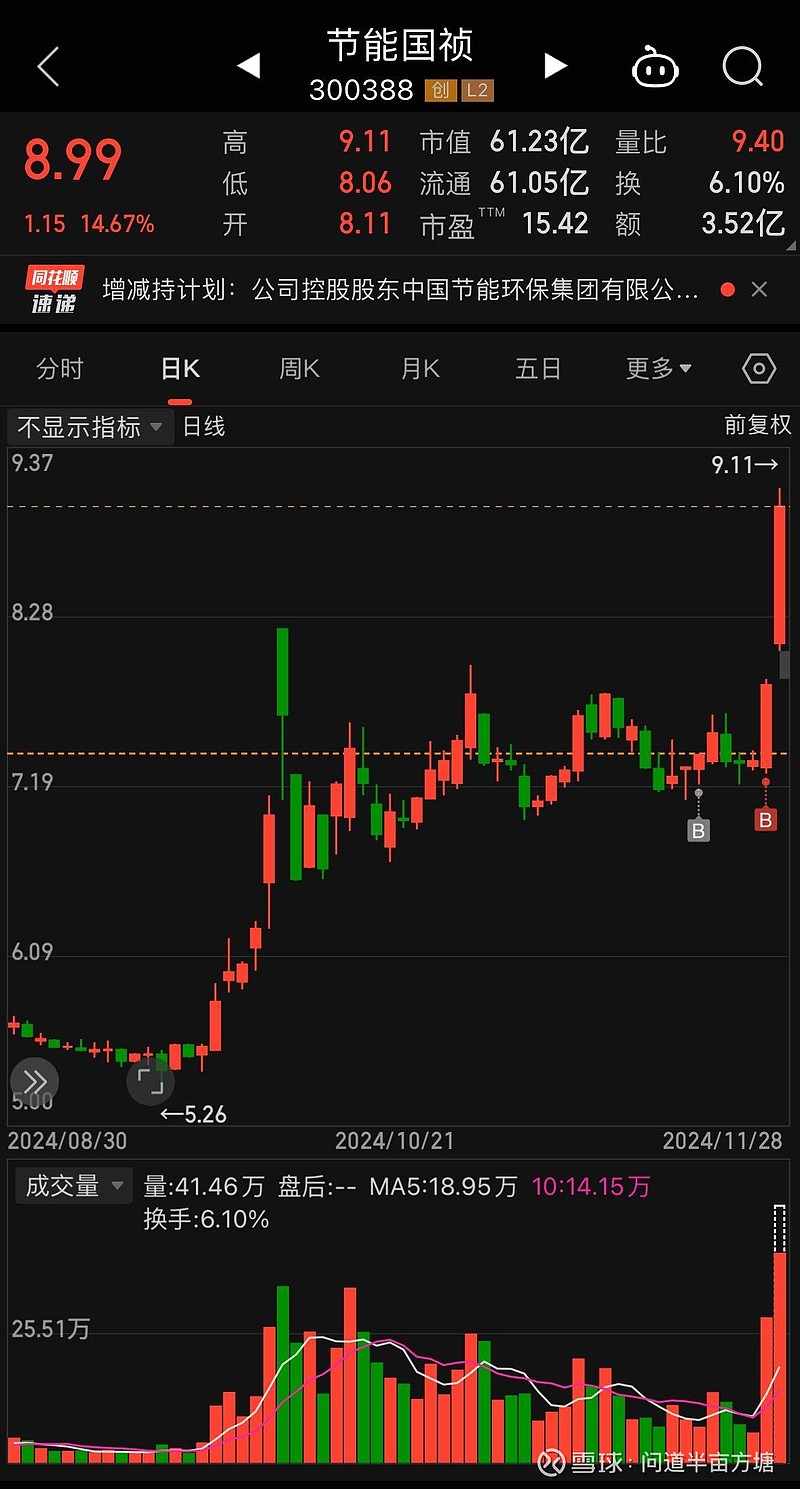
Task: Open the 不显示指标 indicator dropdown
Action: pyautogui.click(x=90, y=427)
